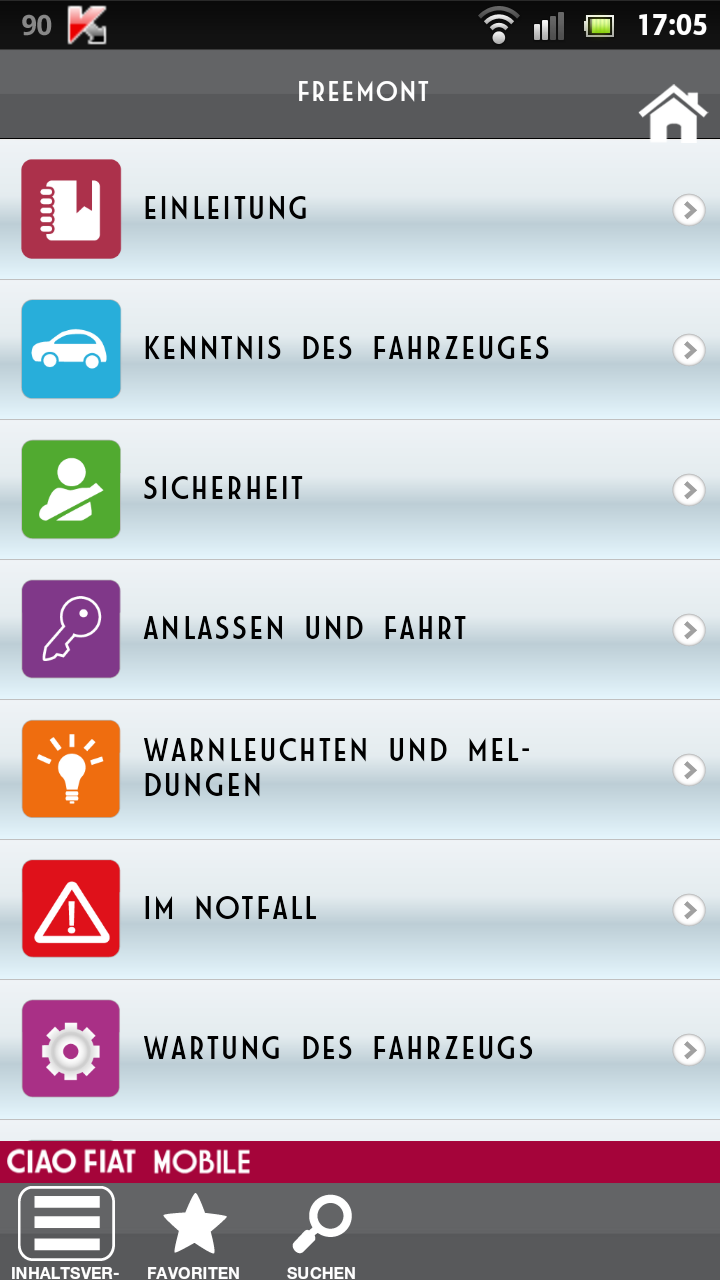This screenshot has height=1280, width=720.
Task: Switch to the Suchen tab
Action: [321, 1232]
